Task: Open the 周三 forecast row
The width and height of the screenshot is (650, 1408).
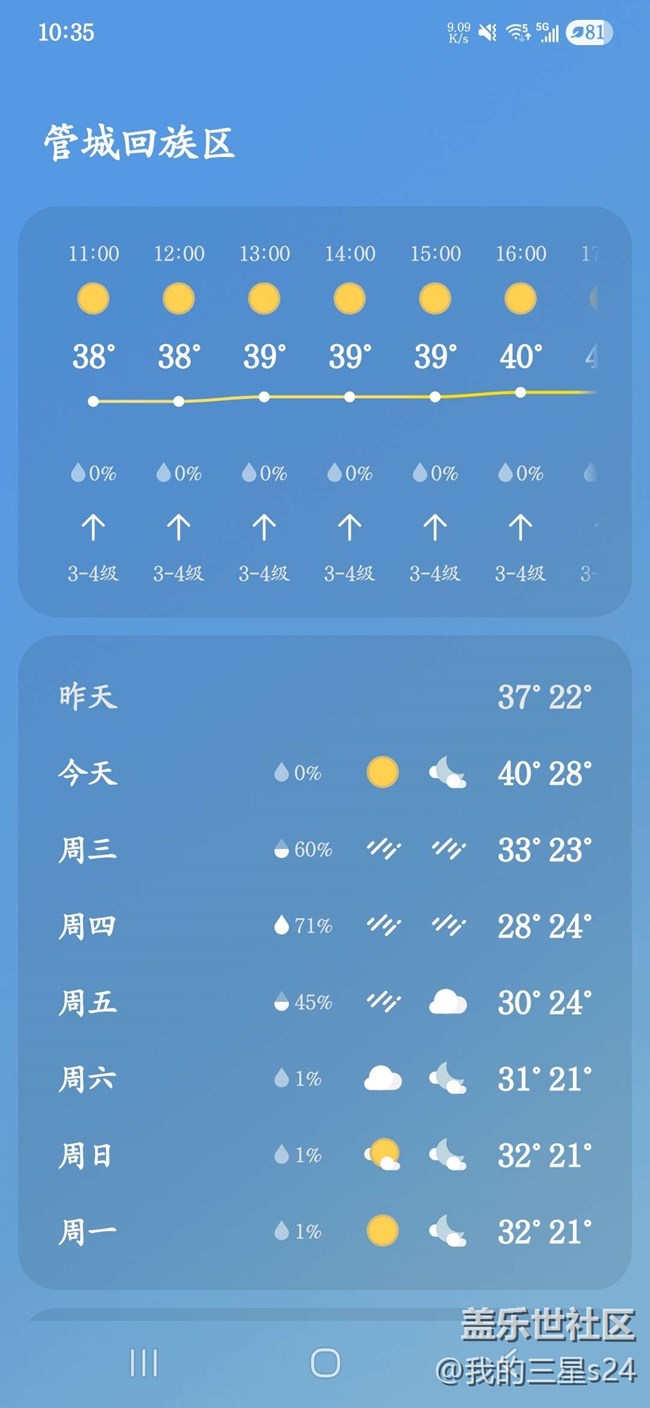Action: [x=325, y=849]
